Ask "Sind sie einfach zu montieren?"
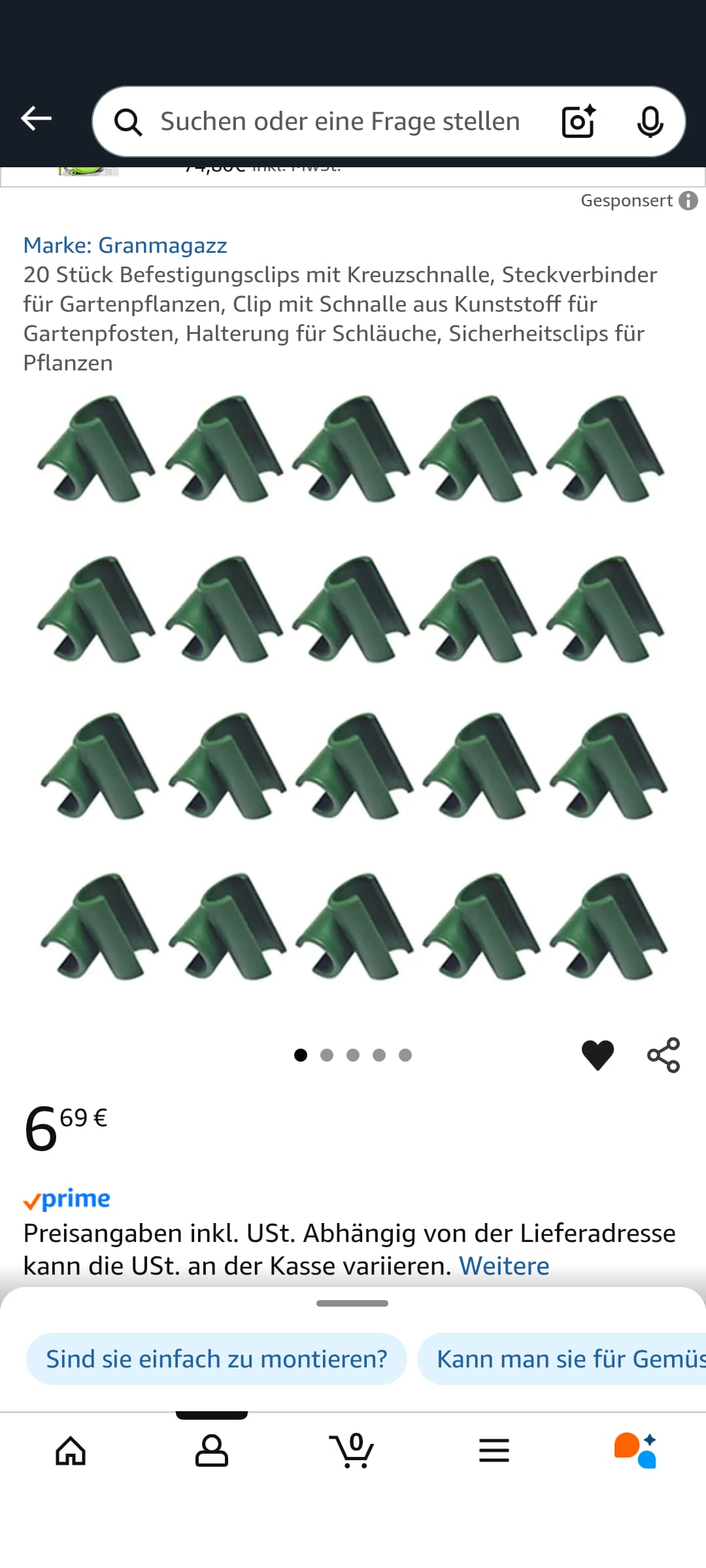This screenshot has width=706, height=1568. click(x=216, y=1359)
